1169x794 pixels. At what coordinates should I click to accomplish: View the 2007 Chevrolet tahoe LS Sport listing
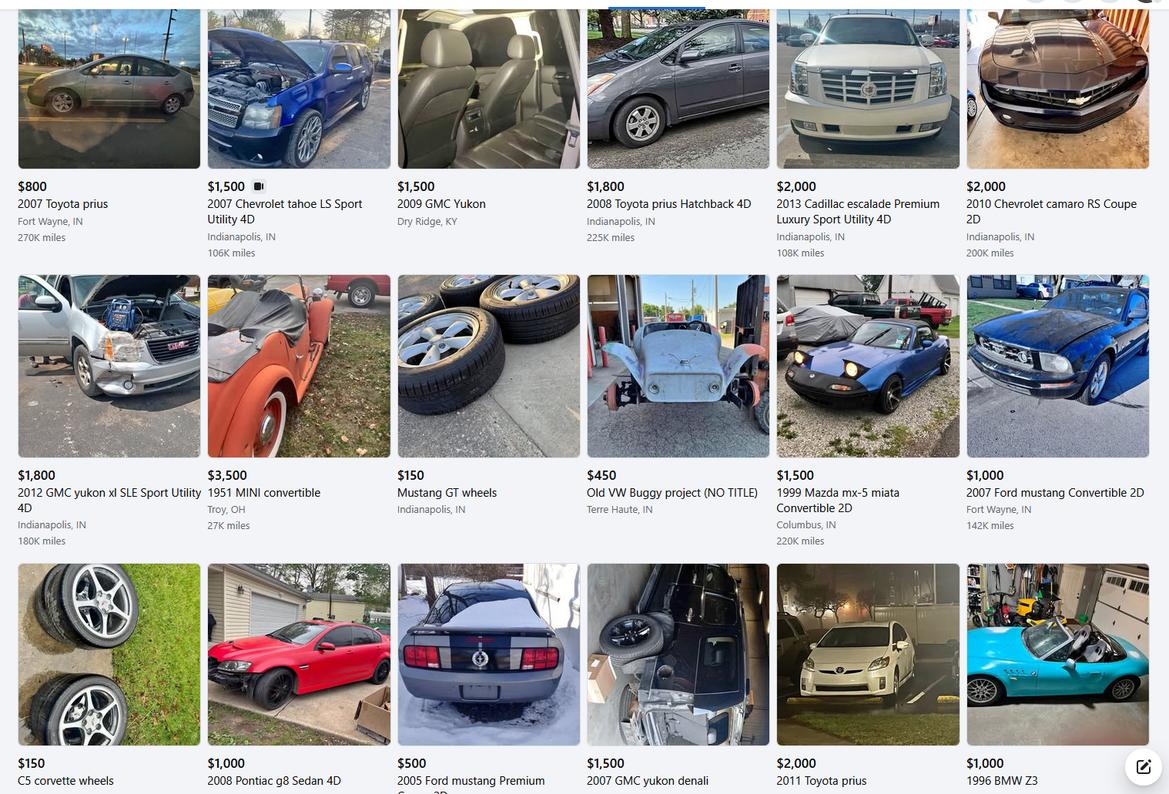pos(299,90)
